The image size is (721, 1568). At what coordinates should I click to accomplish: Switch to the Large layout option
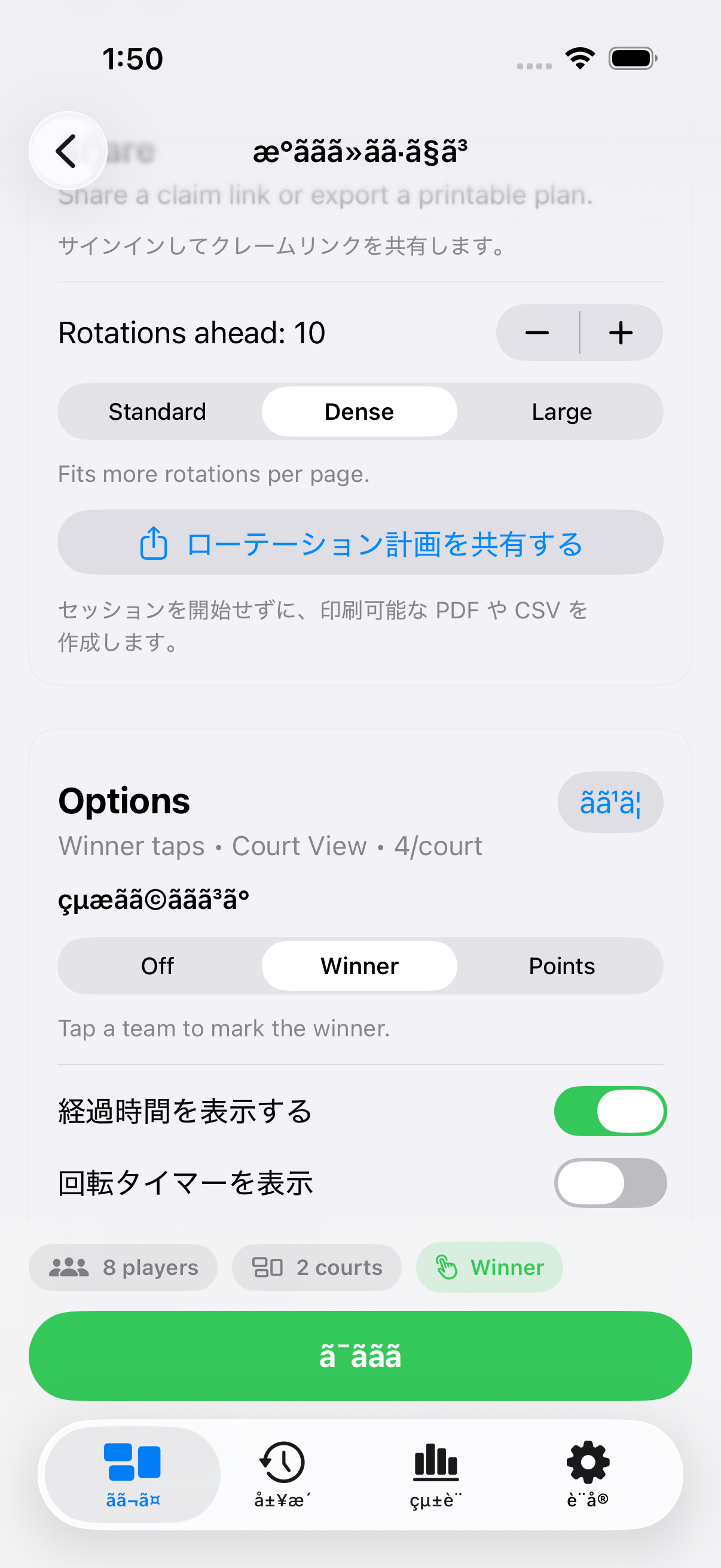click(561, 412)
